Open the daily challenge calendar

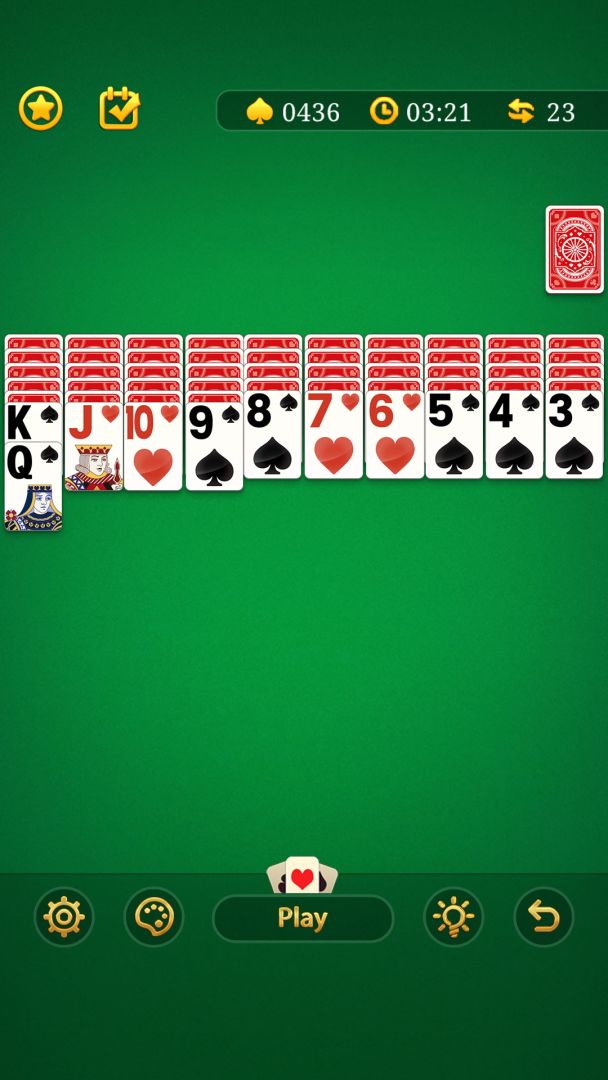tap(119, 109)
